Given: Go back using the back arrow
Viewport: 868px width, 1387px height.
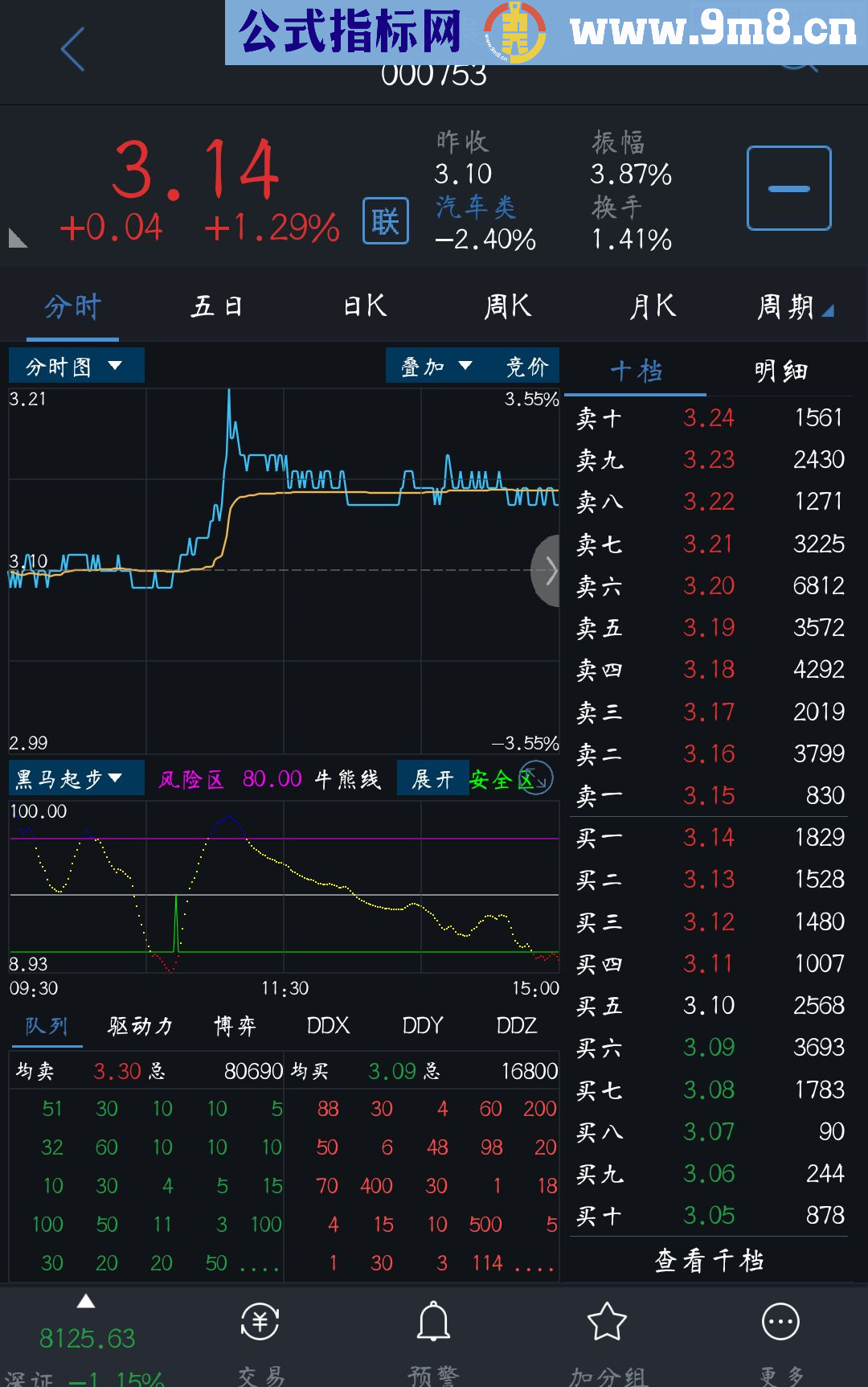Looking at the screenshot, I should [71, 48].
